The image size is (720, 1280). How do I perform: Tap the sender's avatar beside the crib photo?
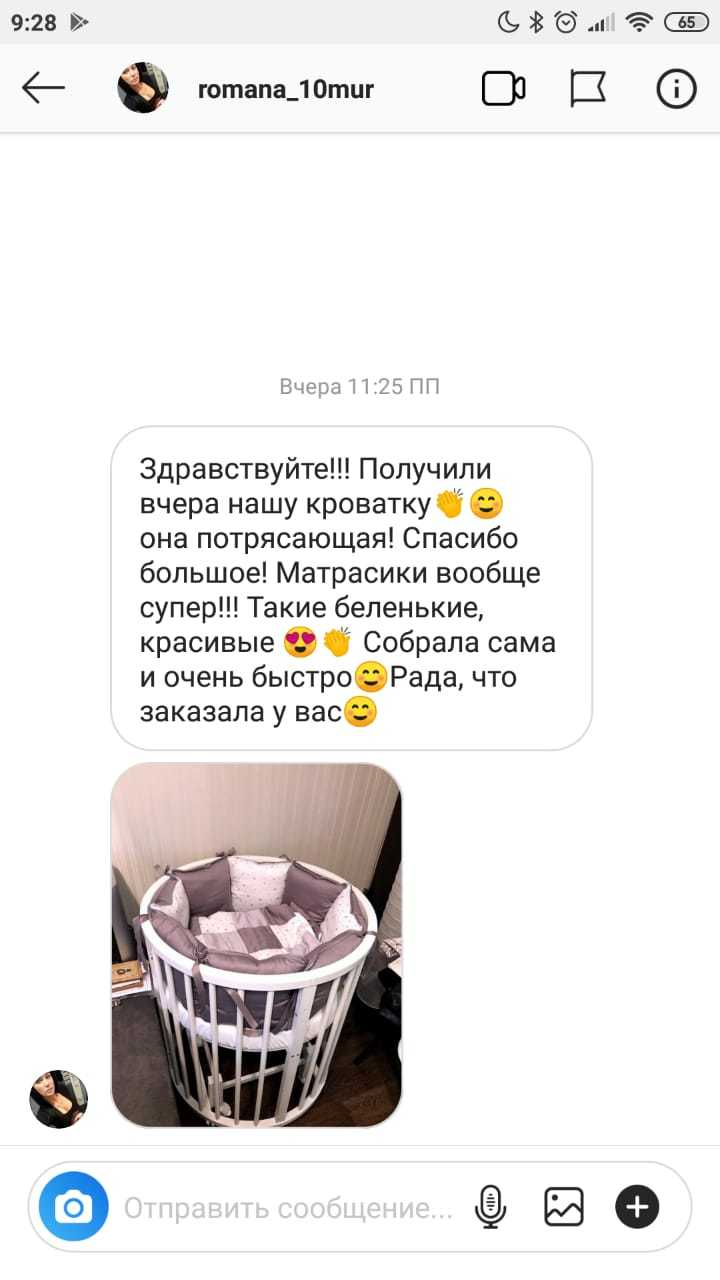point(58,1099)
